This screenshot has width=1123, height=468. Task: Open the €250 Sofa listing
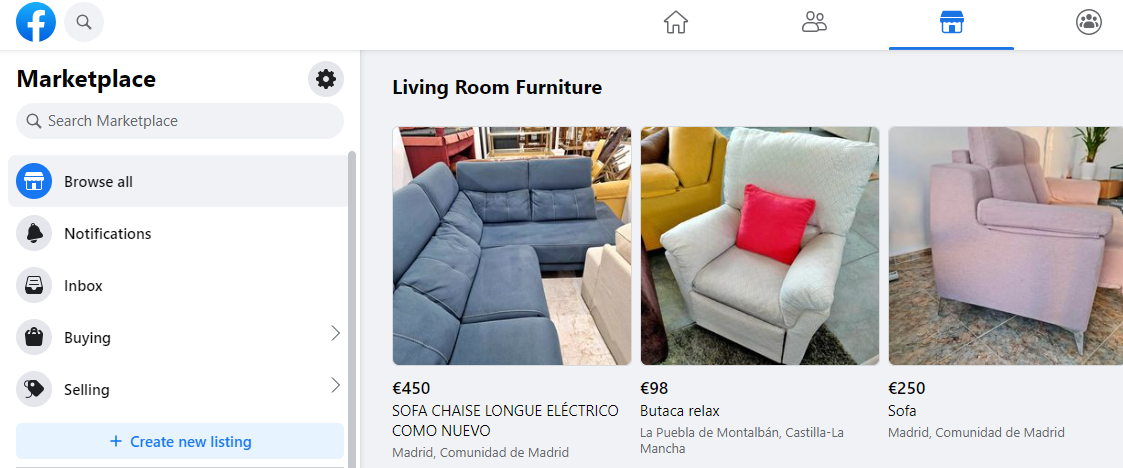pyautogui.click(x=1004, y=246)
